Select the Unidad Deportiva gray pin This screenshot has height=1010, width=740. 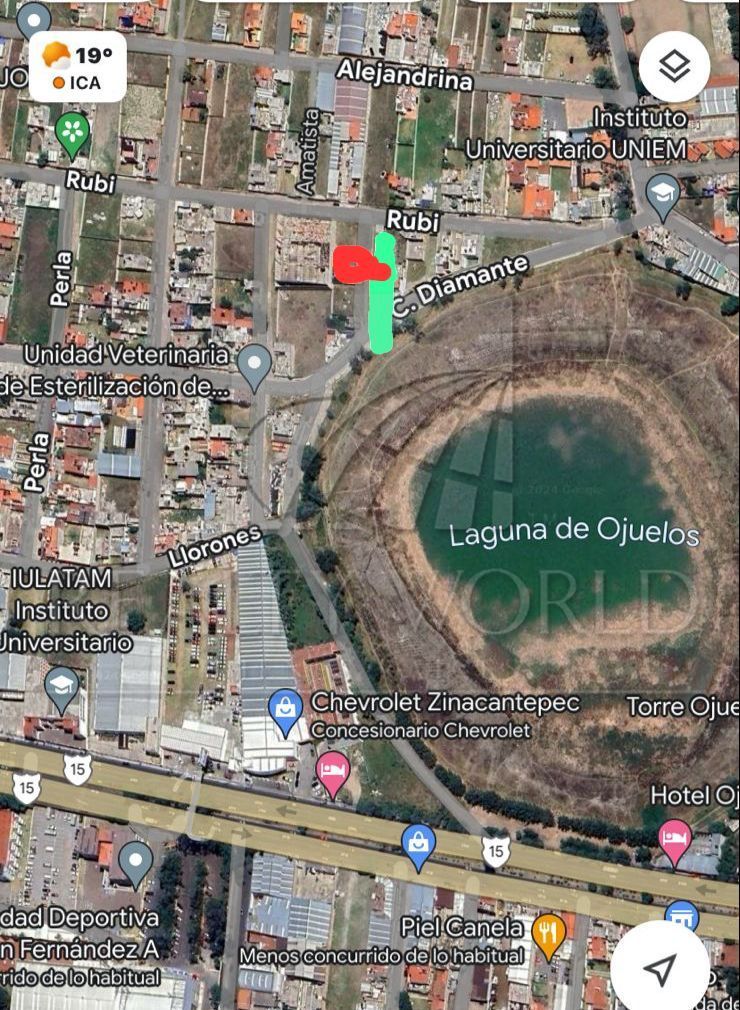tap(136, 865)
